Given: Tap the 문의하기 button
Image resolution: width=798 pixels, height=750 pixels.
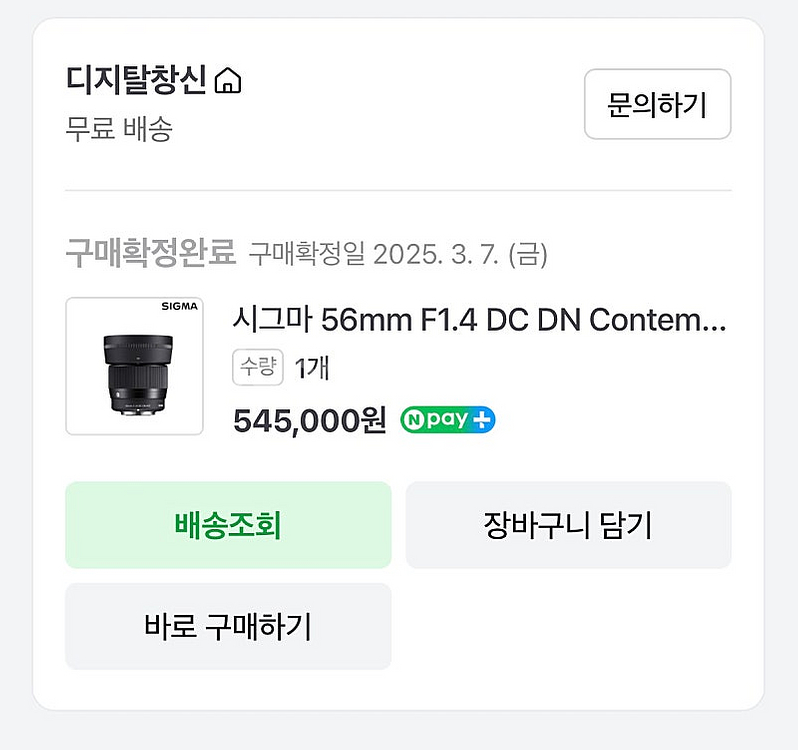Looking at the screenshot, I should click(x=657, y=104).
